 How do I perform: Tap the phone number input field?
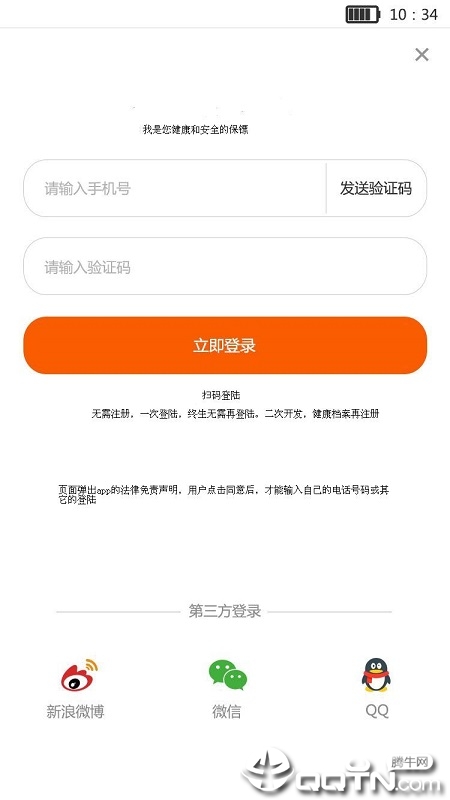coord(174,188)
